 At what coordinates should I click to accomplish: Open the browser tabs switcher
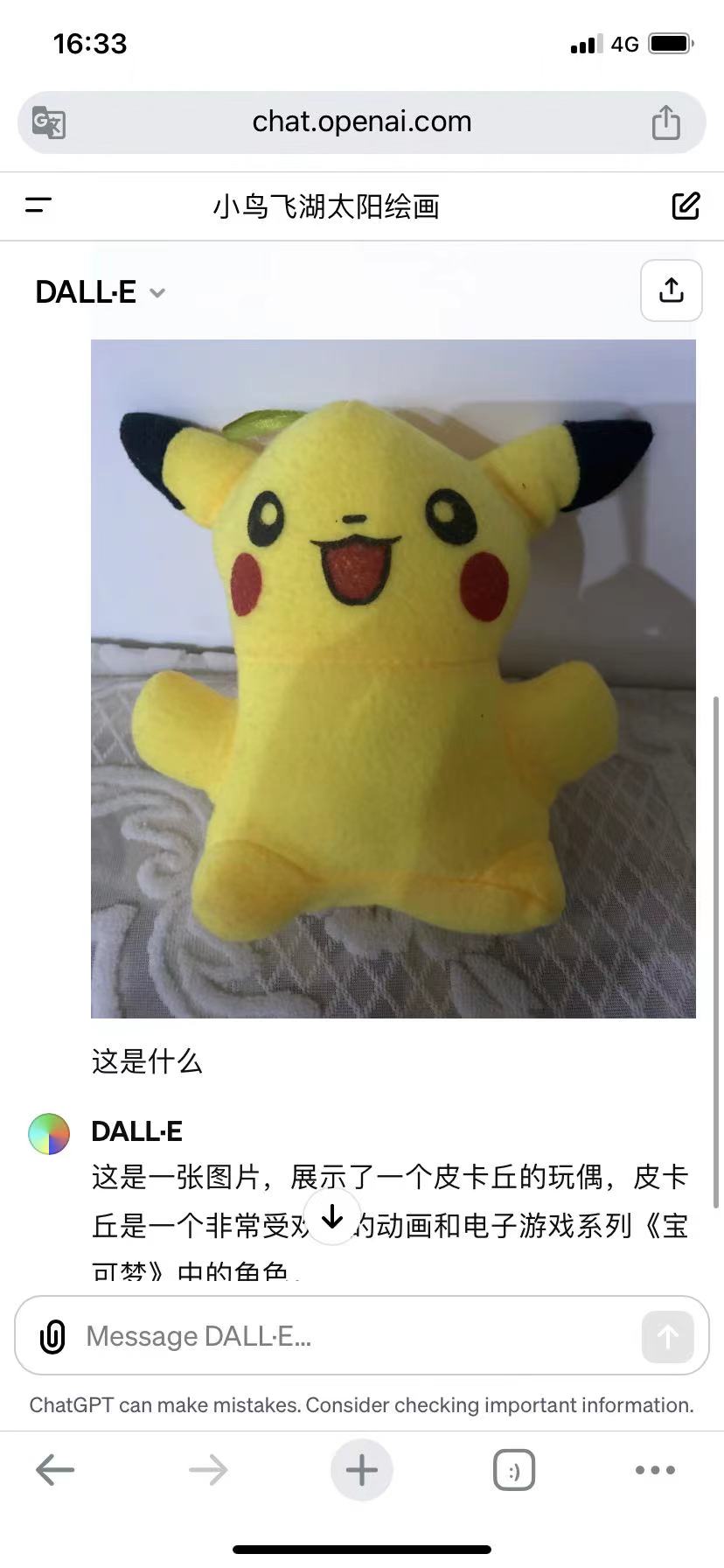tap(514, 1471)
